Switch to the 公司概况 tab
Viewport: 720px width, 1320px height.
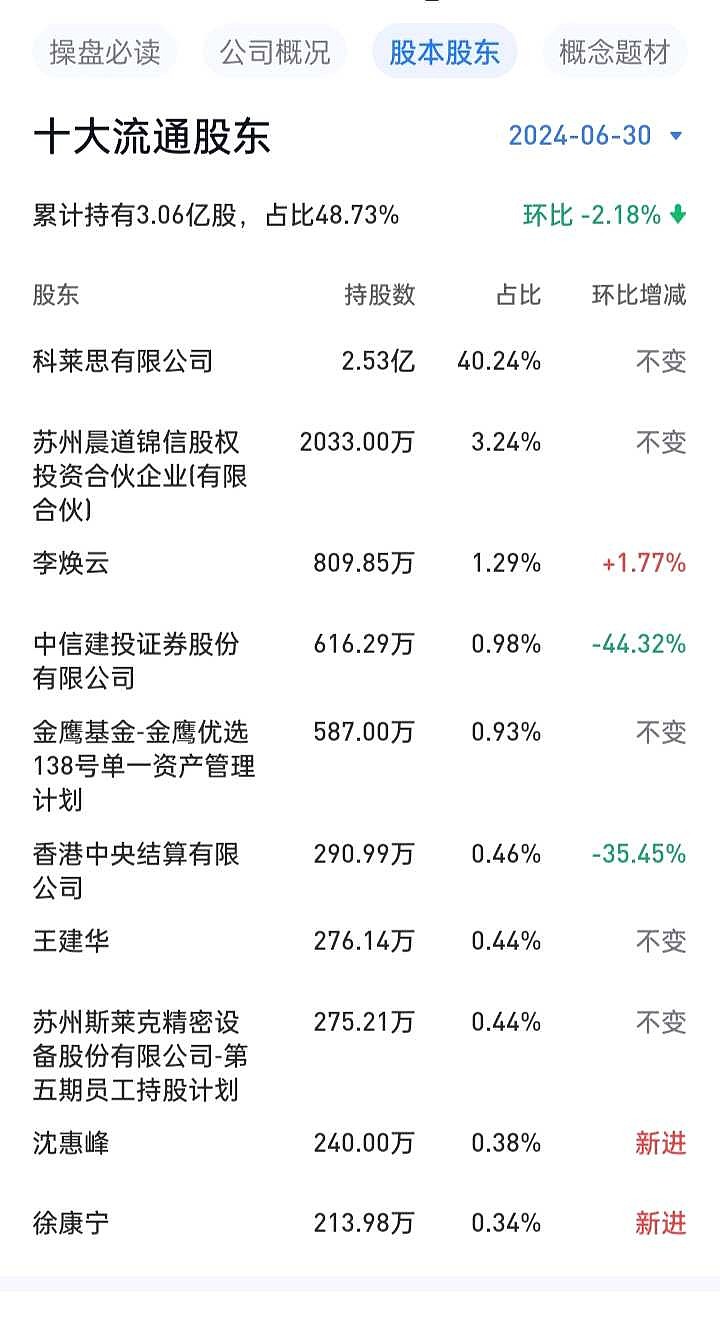[275, 52]
